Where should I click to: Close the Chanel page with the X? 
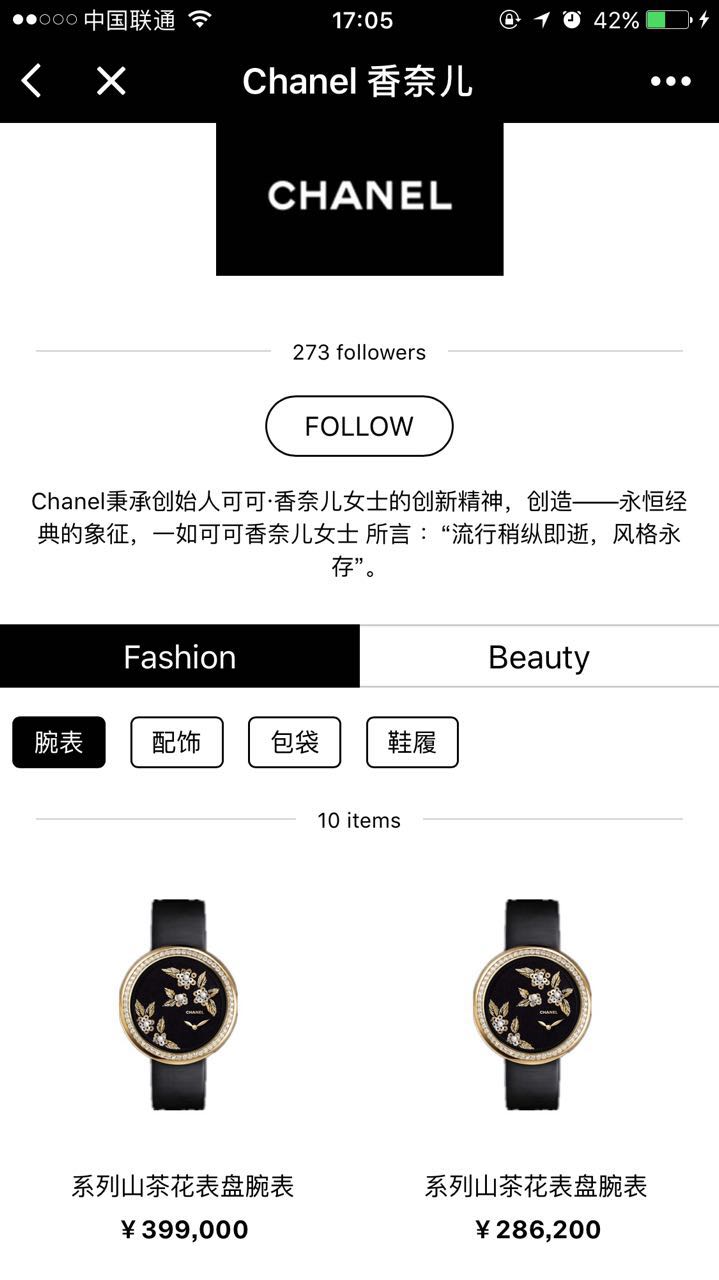tap(111, 81)
